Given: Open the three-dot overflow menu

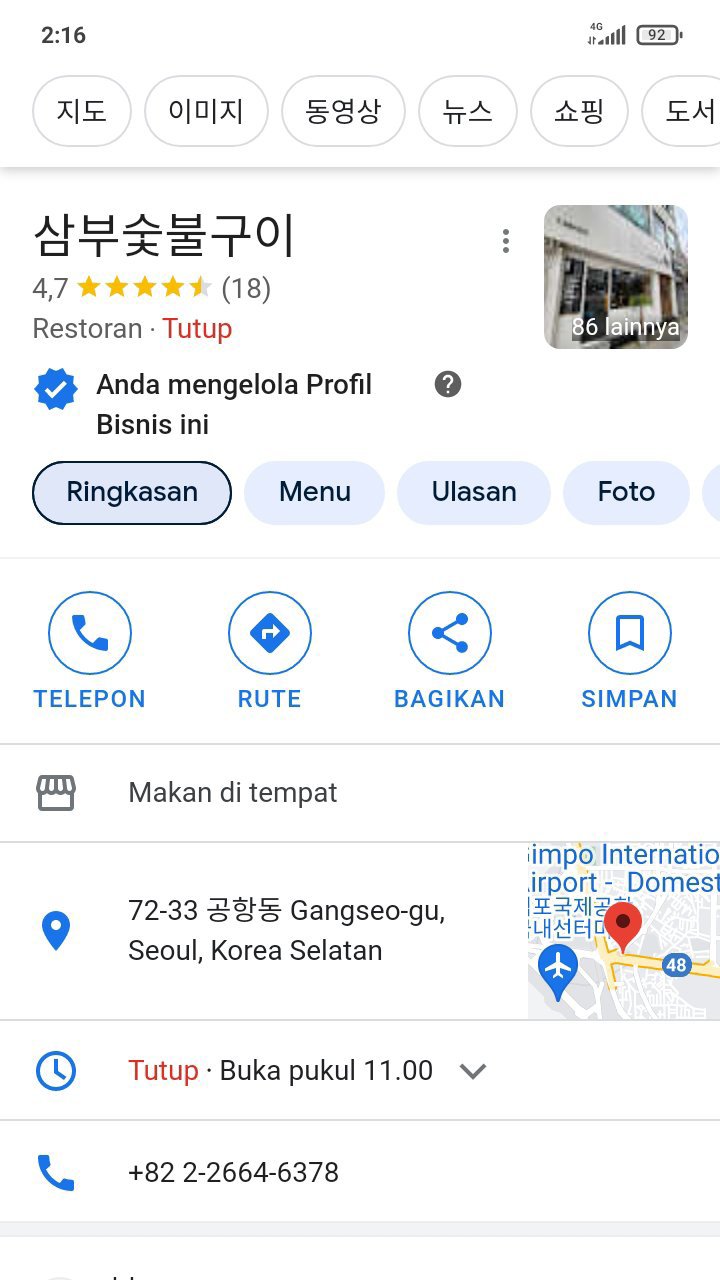Looking at the screenshot, I should click(x=506, y=241).
